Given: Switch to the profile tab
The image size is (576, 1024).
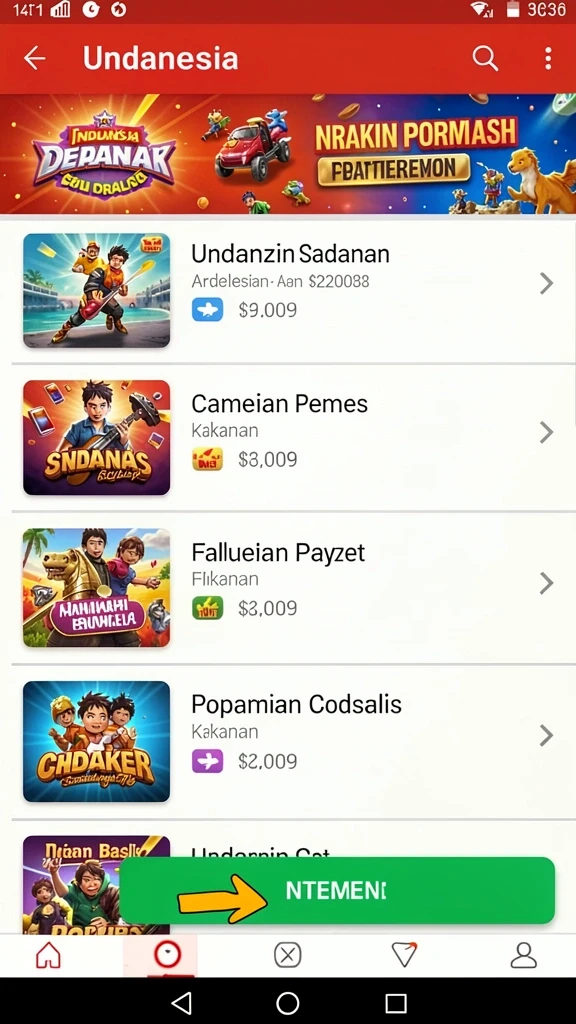Looking at the screenshot, I should [x=523, y=955].
